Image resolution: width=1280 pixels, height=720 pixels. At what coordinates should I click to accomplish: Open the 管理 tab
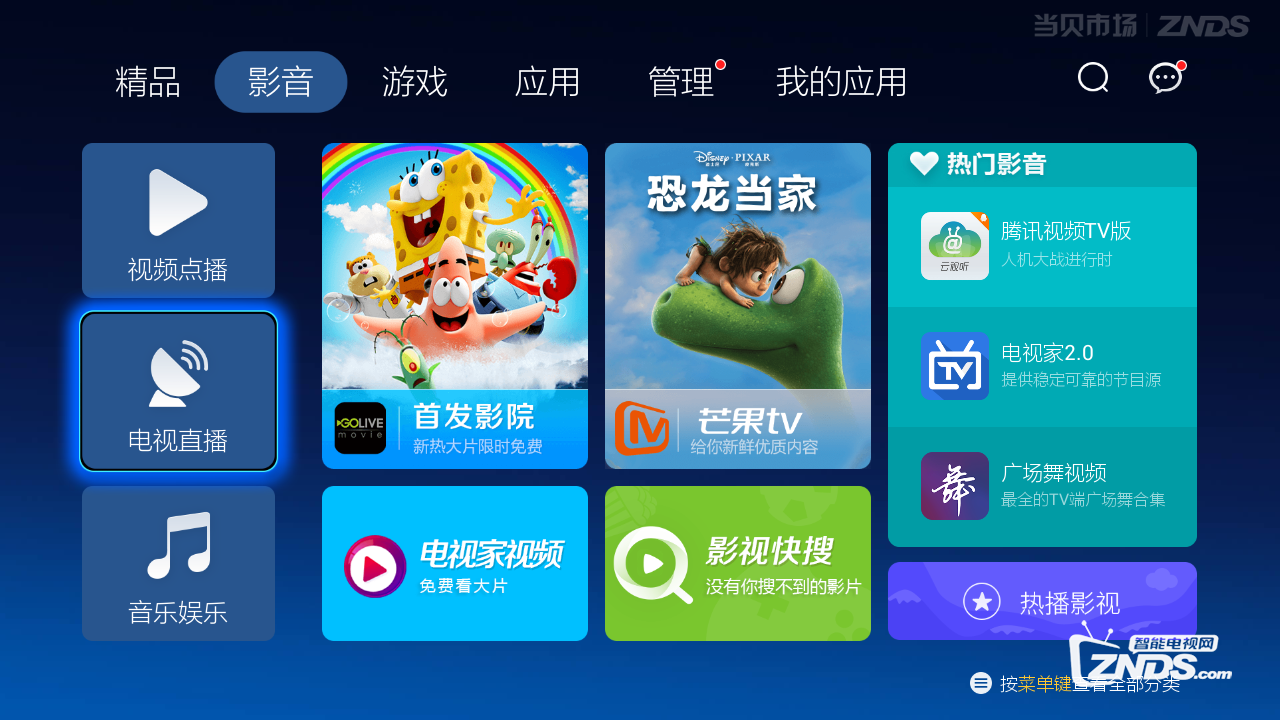(681, 82)
